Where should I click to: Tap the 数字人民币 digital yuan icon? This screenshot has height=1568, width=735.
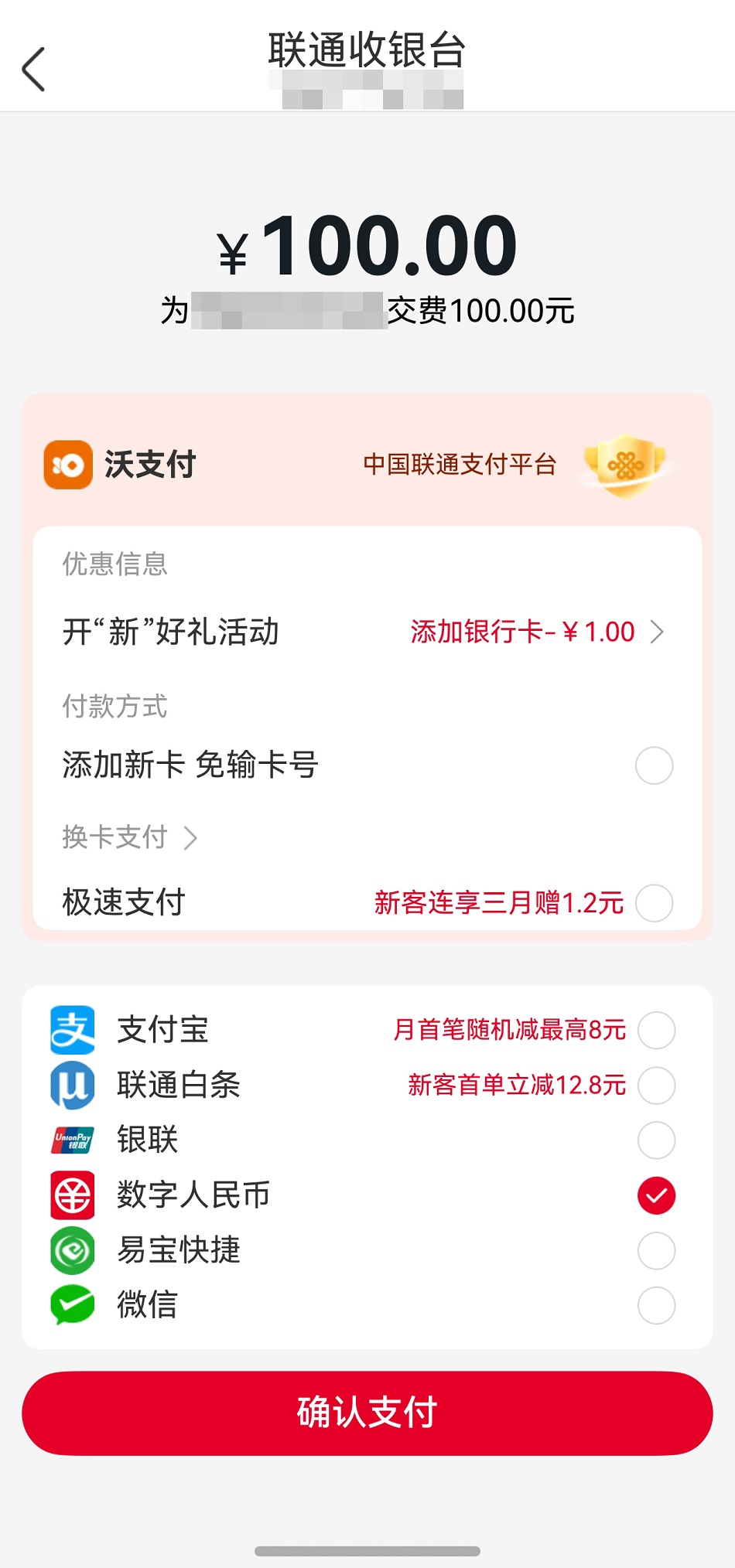point(71,1195)
